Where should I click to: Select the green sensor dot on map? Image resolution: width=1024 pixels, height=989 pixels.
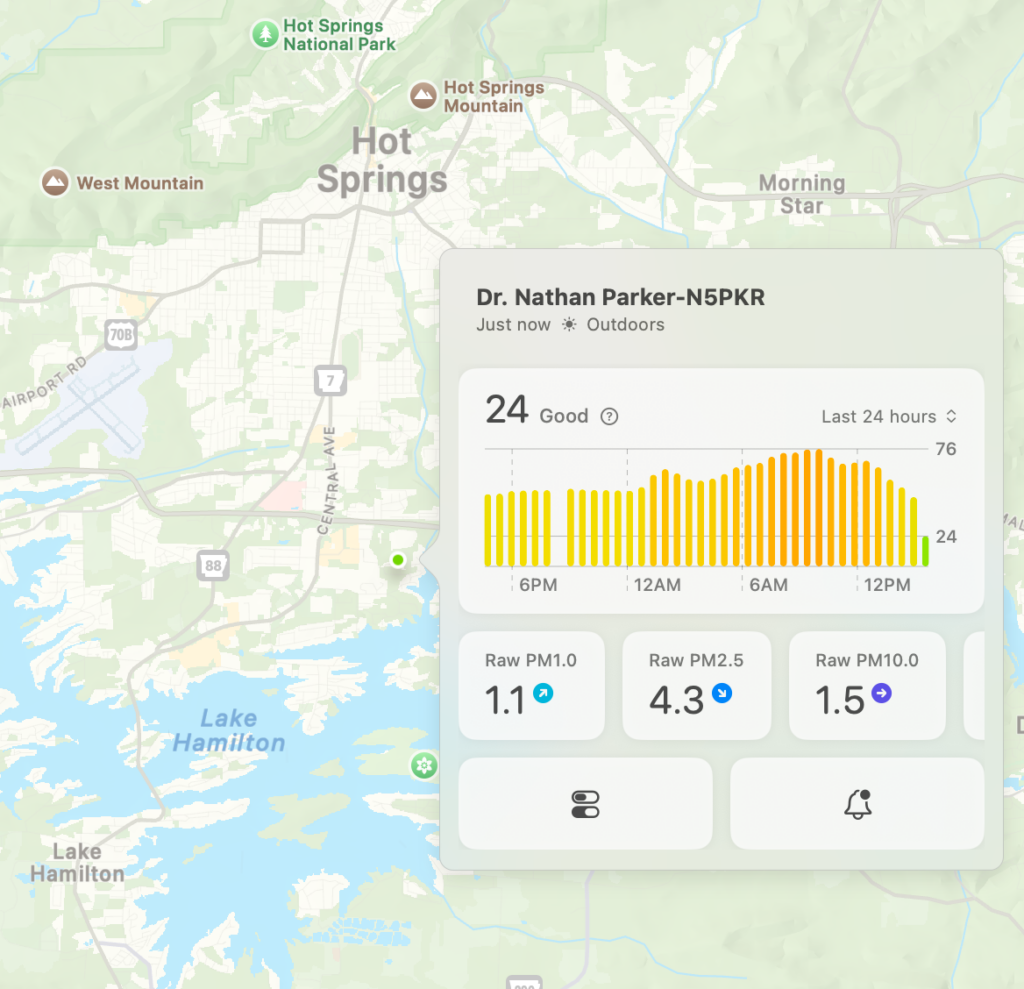point(398,560)
